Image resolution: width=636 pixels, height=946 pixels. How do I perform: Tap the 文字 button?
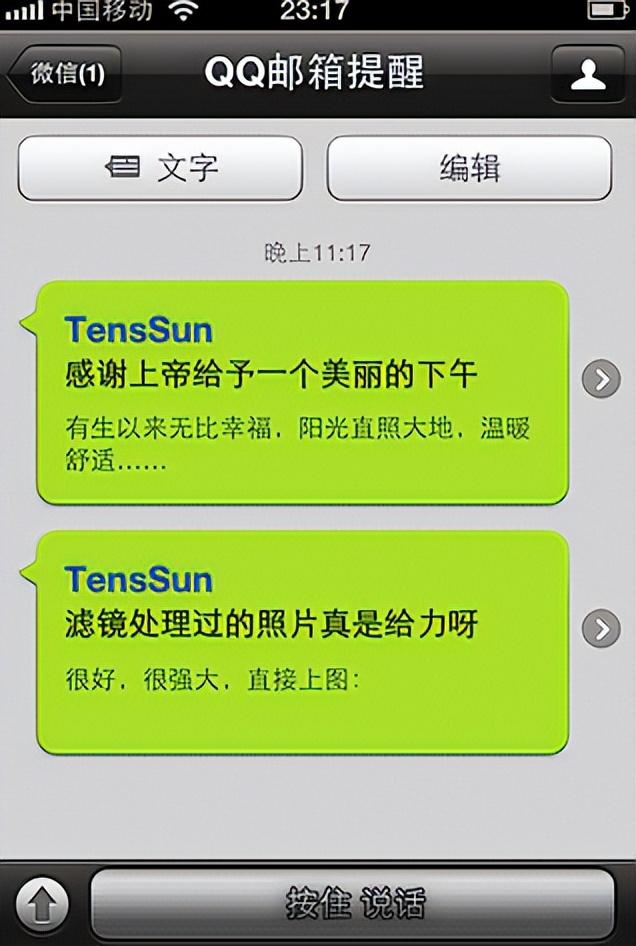(160, 168)
